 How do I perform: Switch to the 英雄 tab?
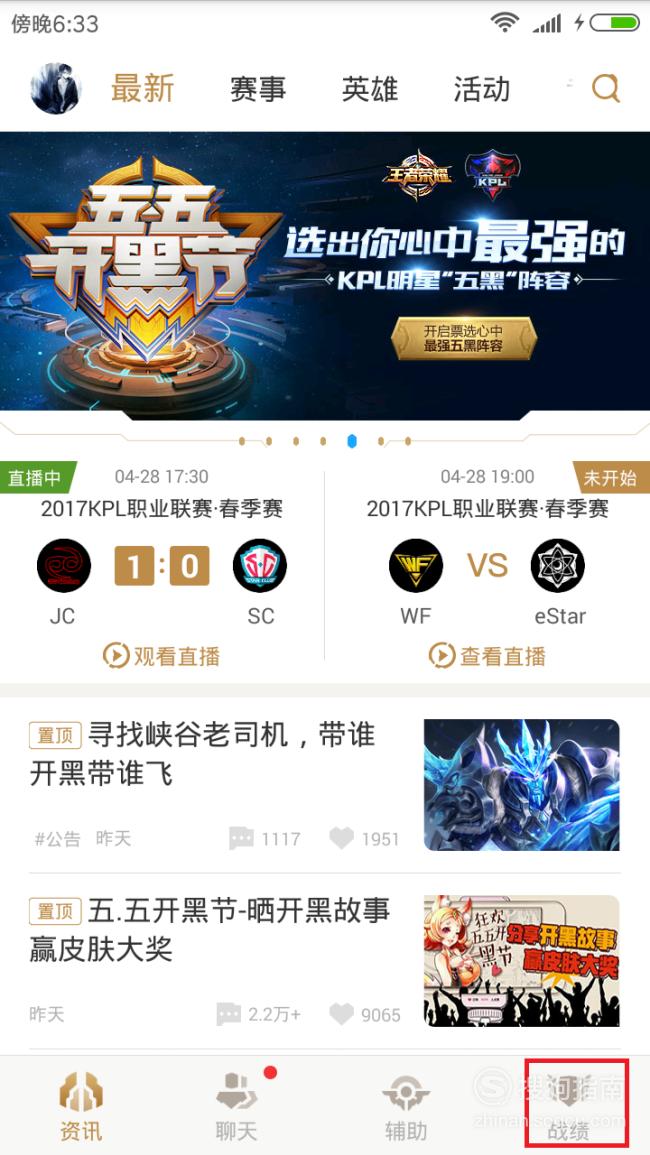pyautogui.click(x=370, y=89)
